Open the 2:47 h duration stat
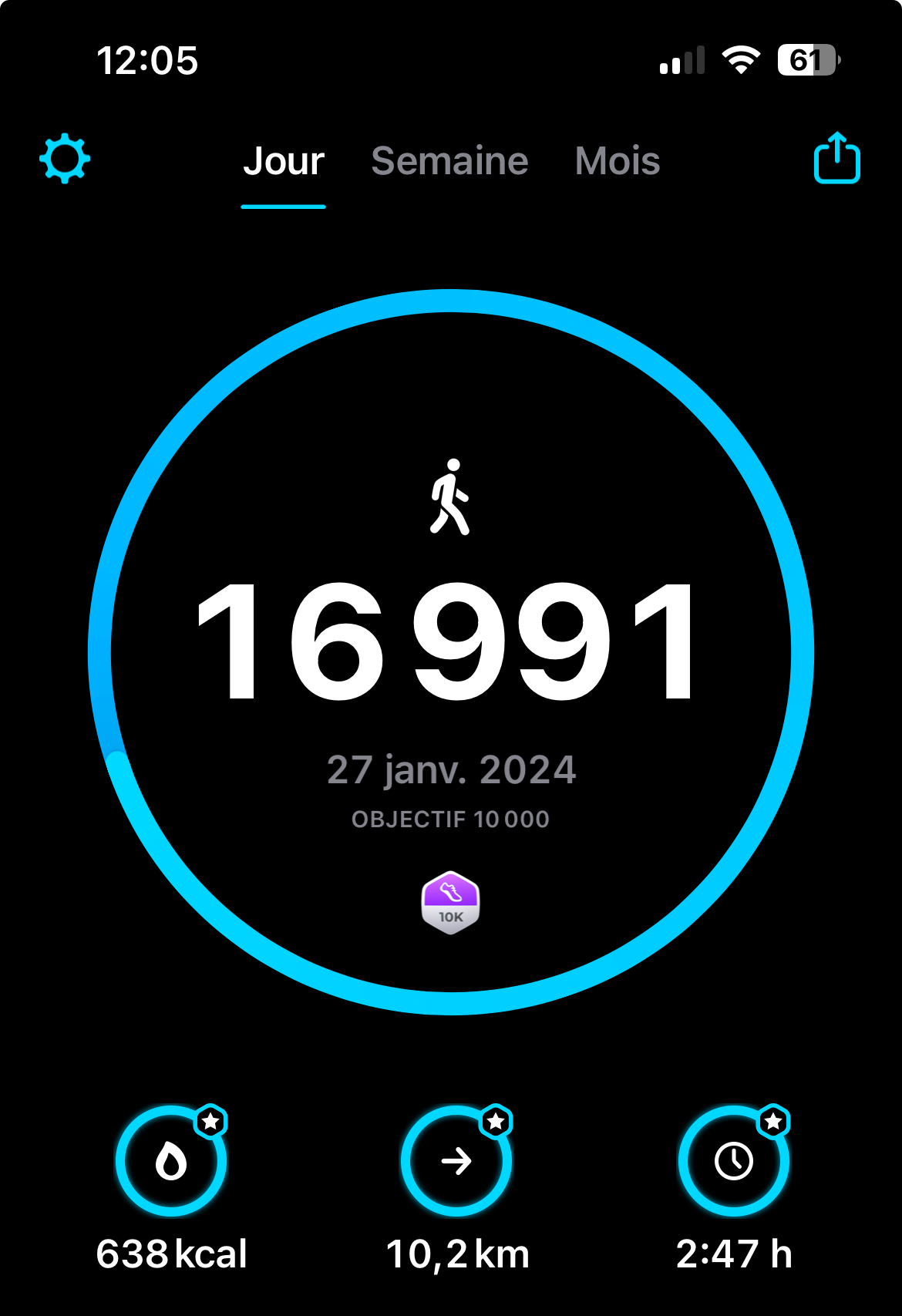Viewport: 902px width, 1316px height. click(734, 1161)
